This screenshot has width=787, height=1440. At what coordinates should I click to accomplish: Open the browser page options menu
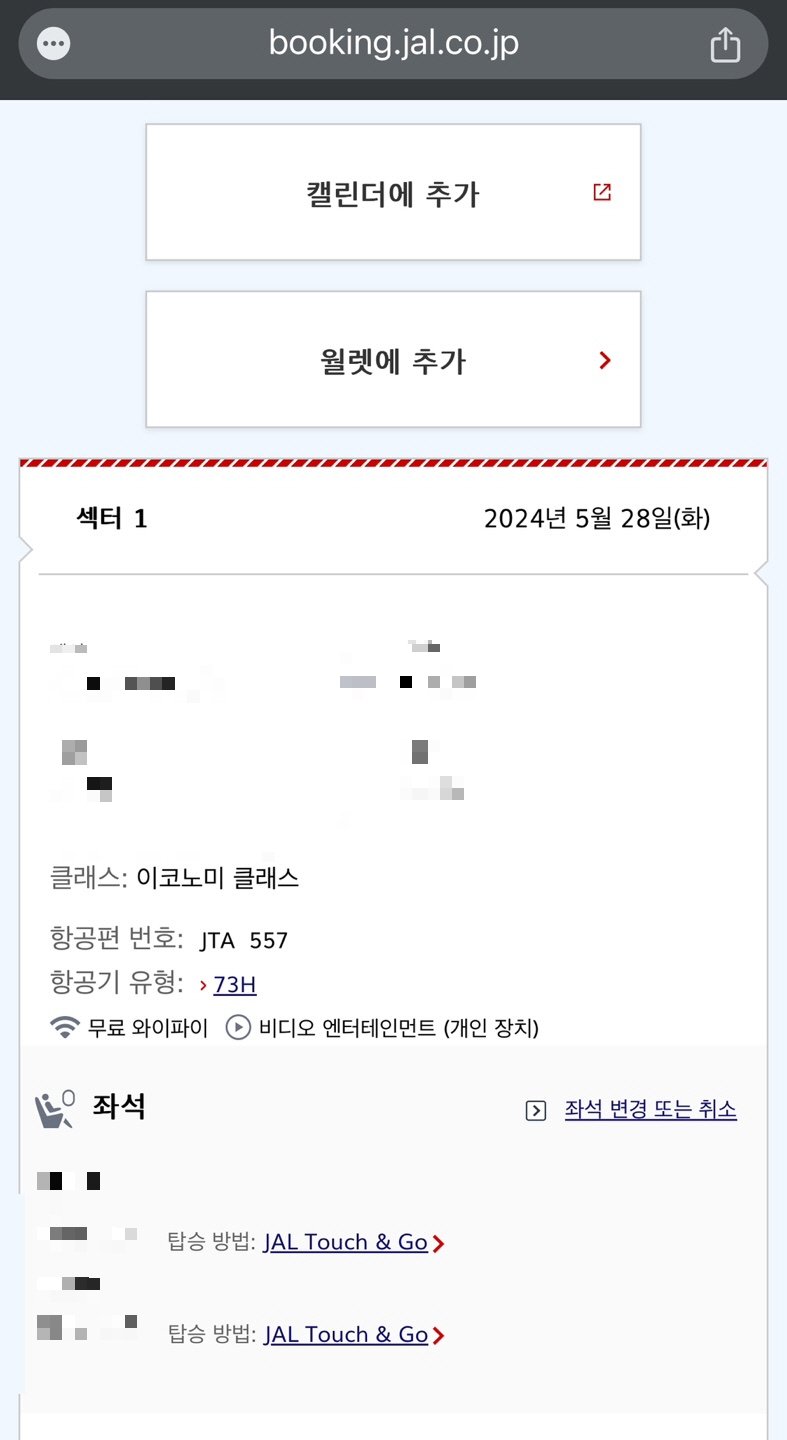(x=53, y=44)
